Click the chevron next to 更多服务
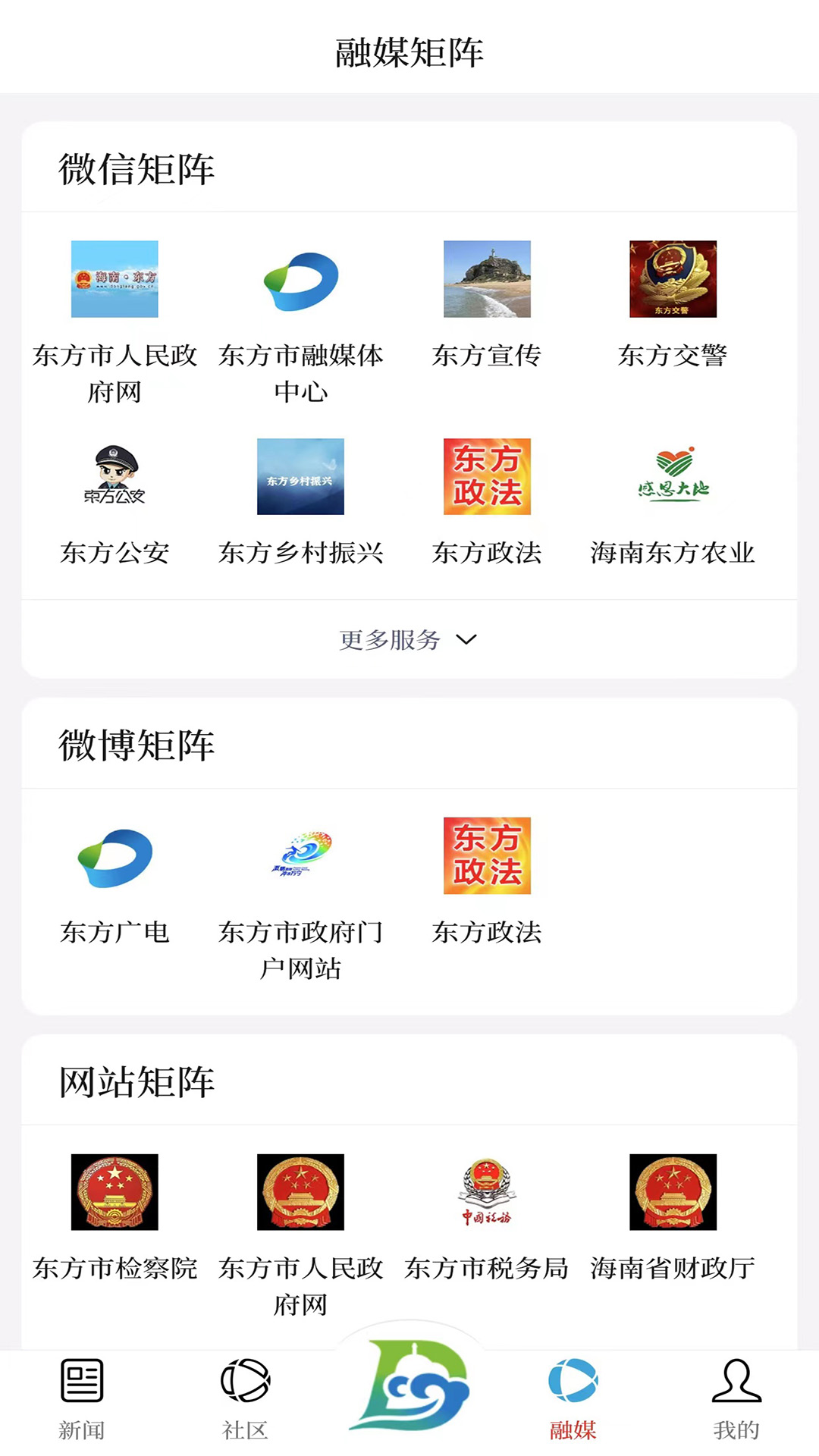 [x=467, y=641]
